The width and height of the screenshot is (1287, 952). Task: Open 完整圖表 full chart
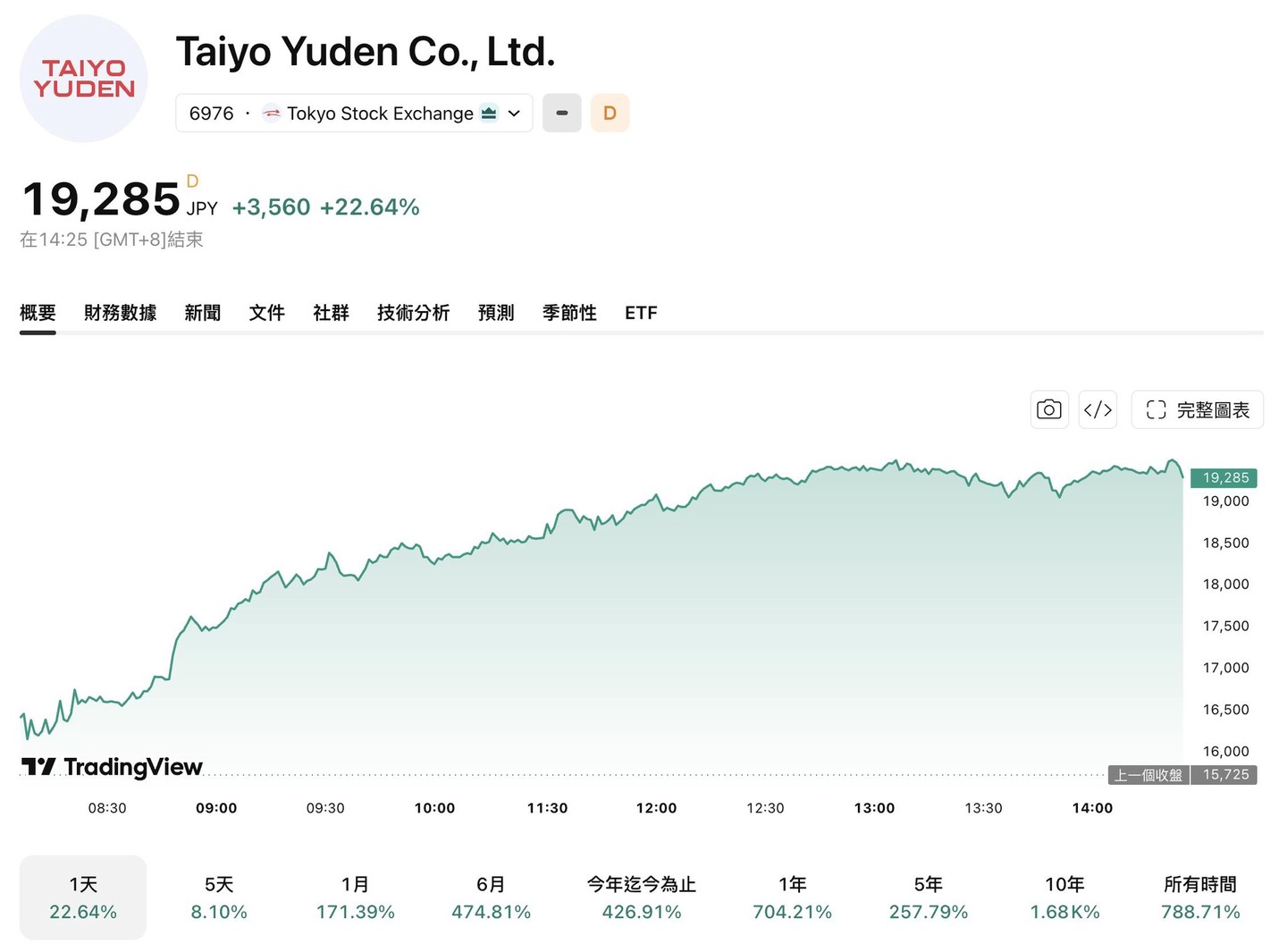[x=1198, y=409]
